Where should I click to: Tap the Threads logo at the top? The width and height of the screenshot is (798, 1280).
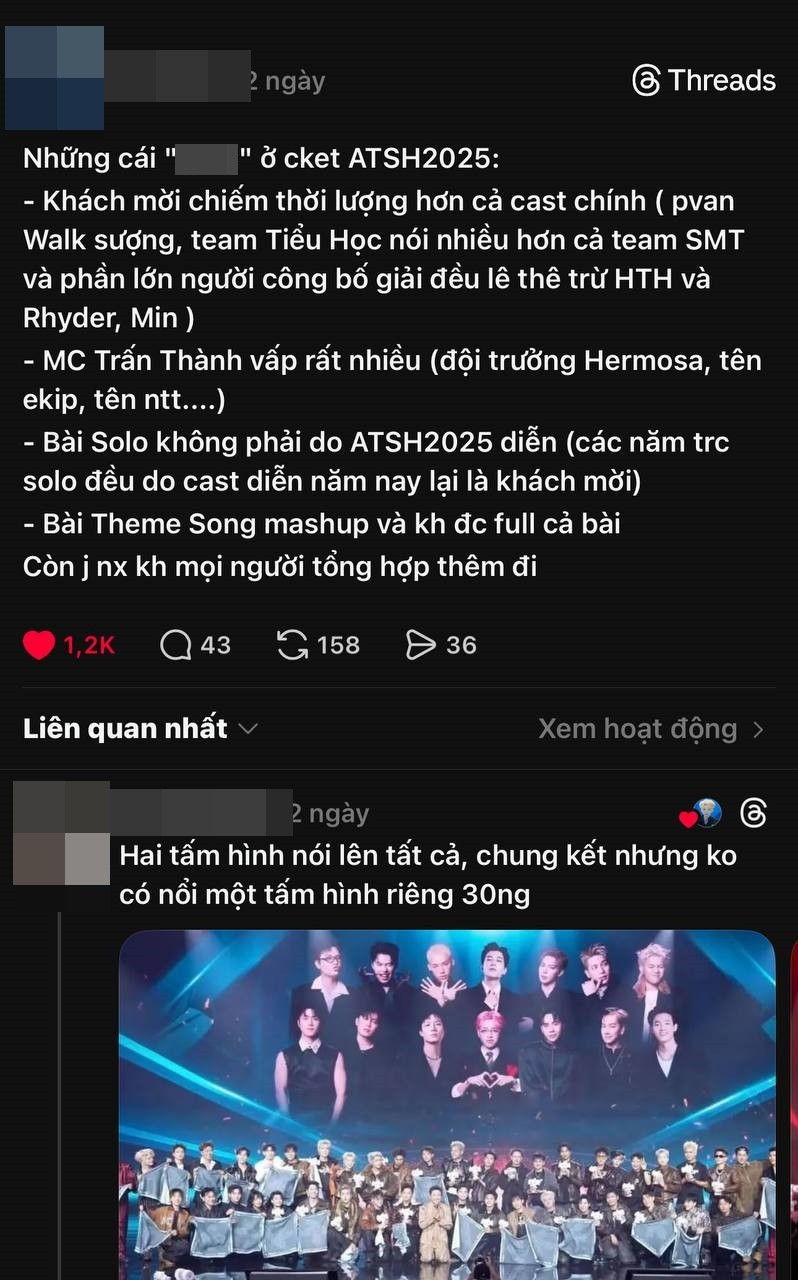704,80
